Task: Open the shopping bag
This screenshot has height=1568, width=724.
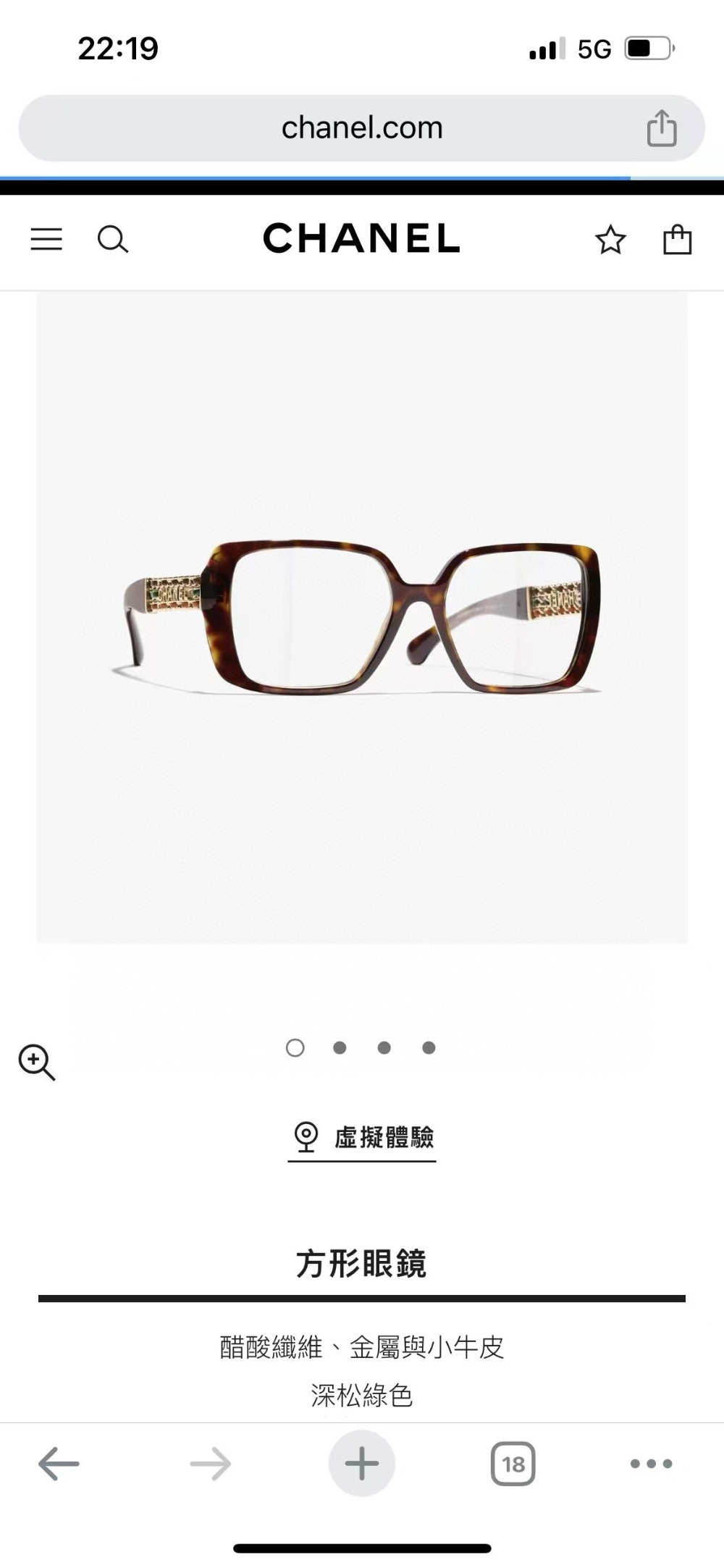Action: pos(678,240)
